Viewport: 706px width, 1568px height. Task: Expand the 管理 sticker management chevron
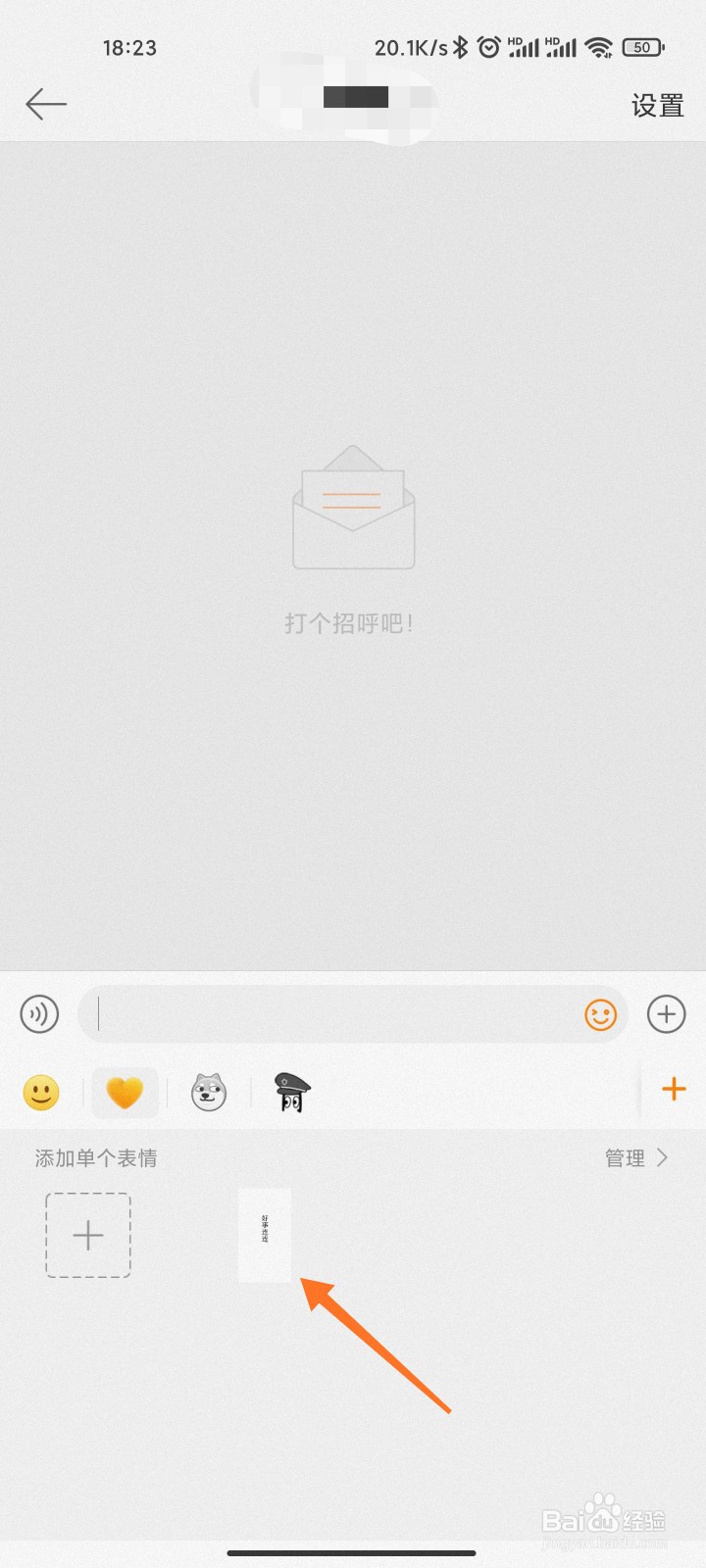click(663, 1157)
